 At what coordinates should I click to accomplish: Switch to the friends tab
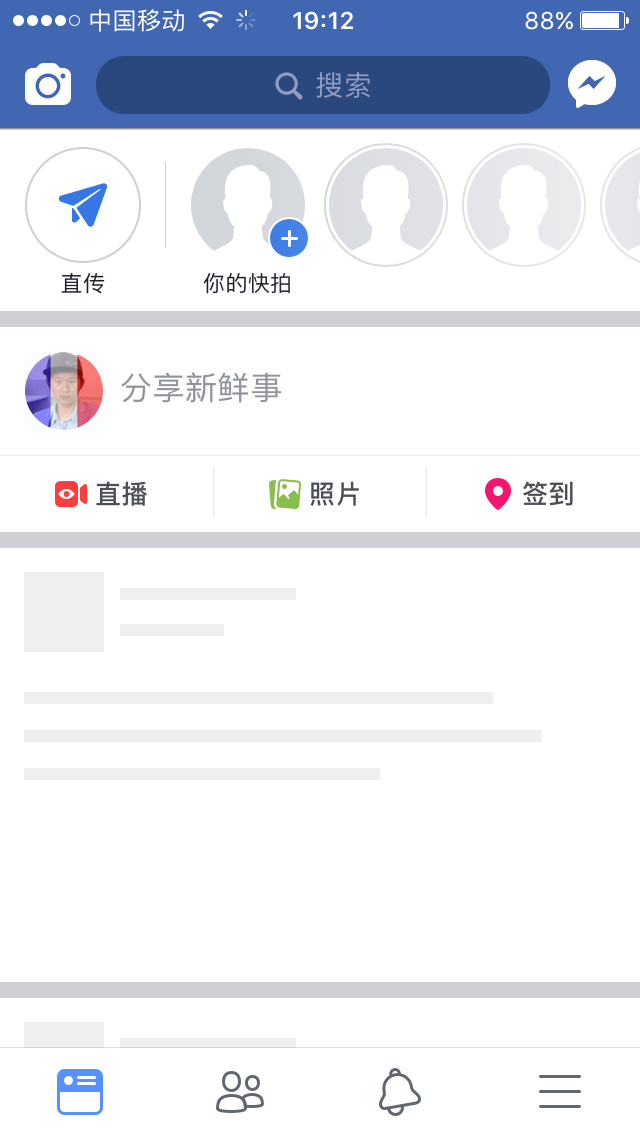tap(240, 1091)
